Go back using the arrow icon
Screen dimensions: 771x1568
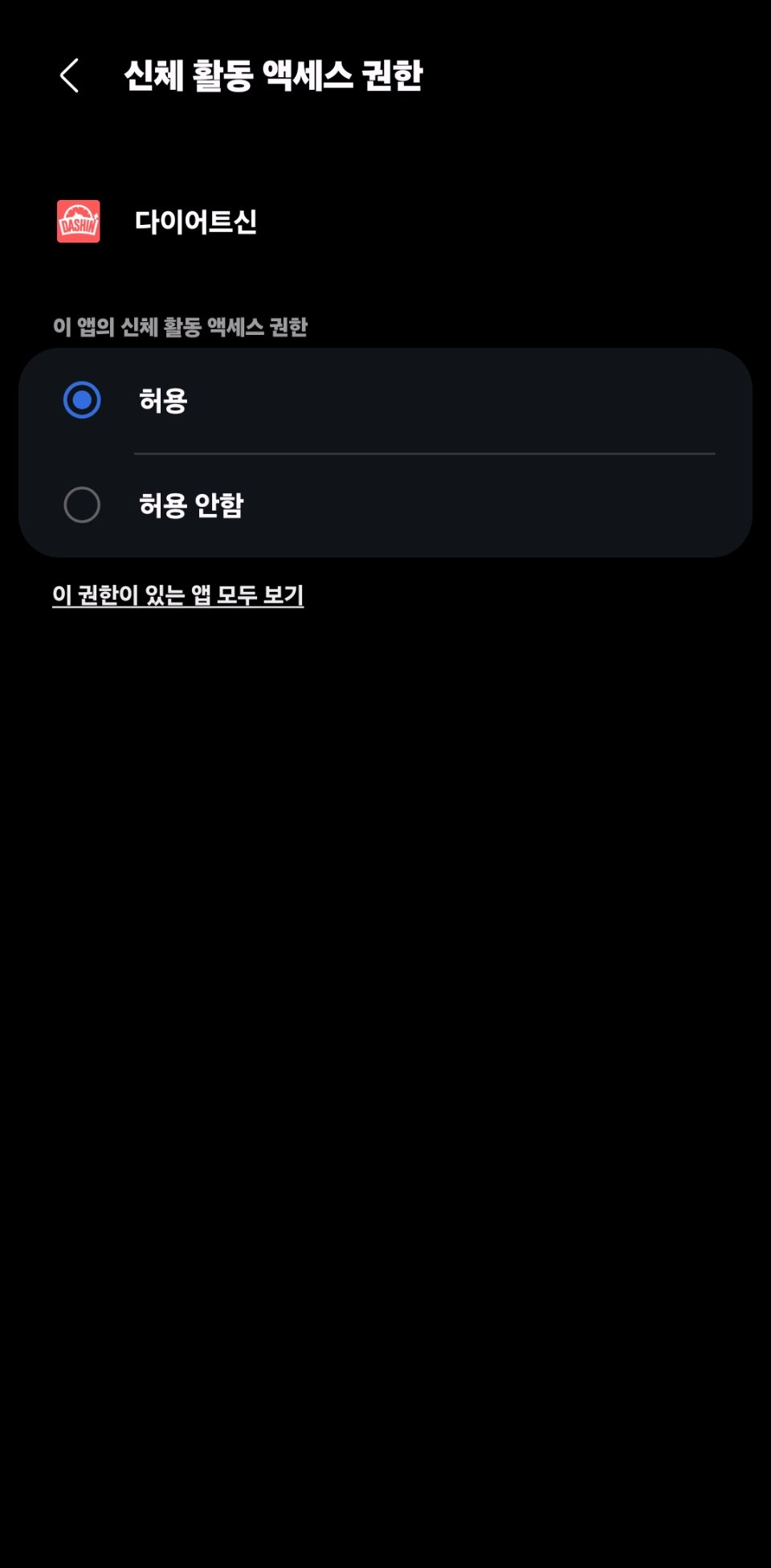coord(70,76)
